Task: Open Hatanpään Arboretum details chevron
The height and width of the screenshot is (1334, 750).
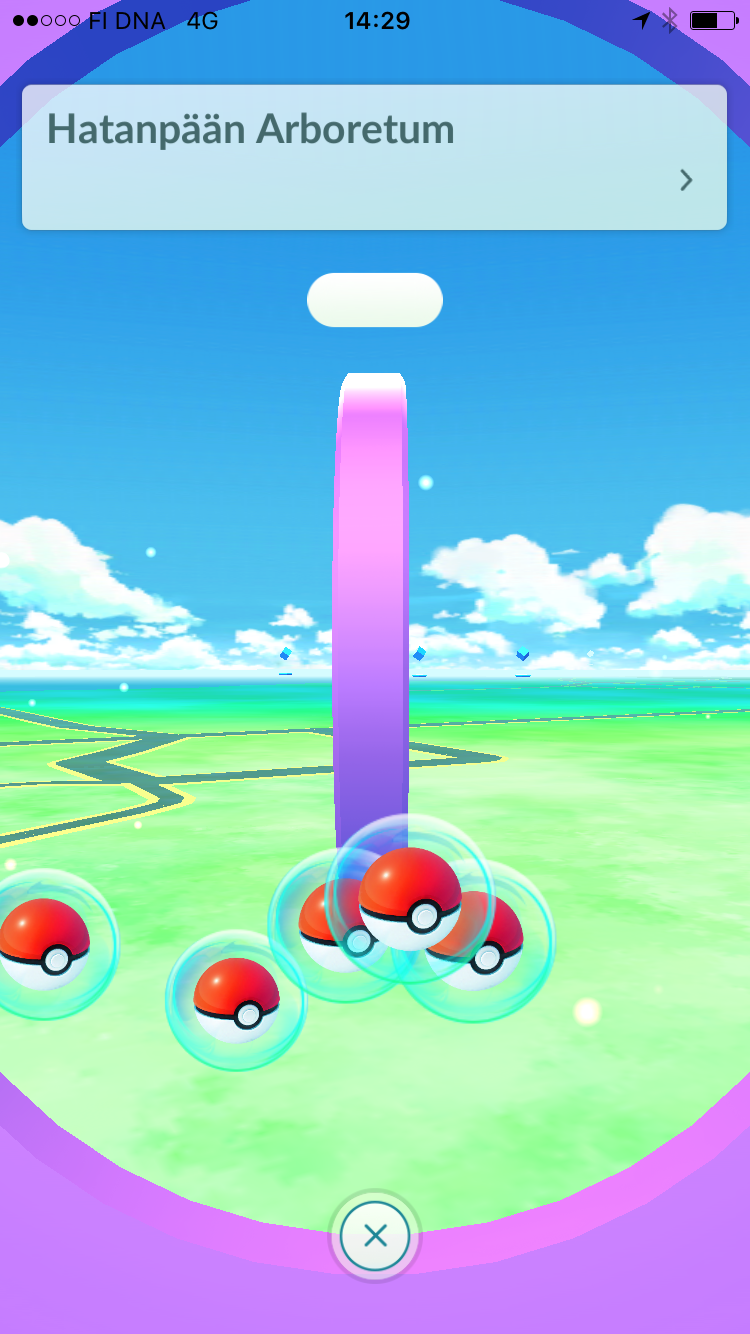Action: click(686, 180)
